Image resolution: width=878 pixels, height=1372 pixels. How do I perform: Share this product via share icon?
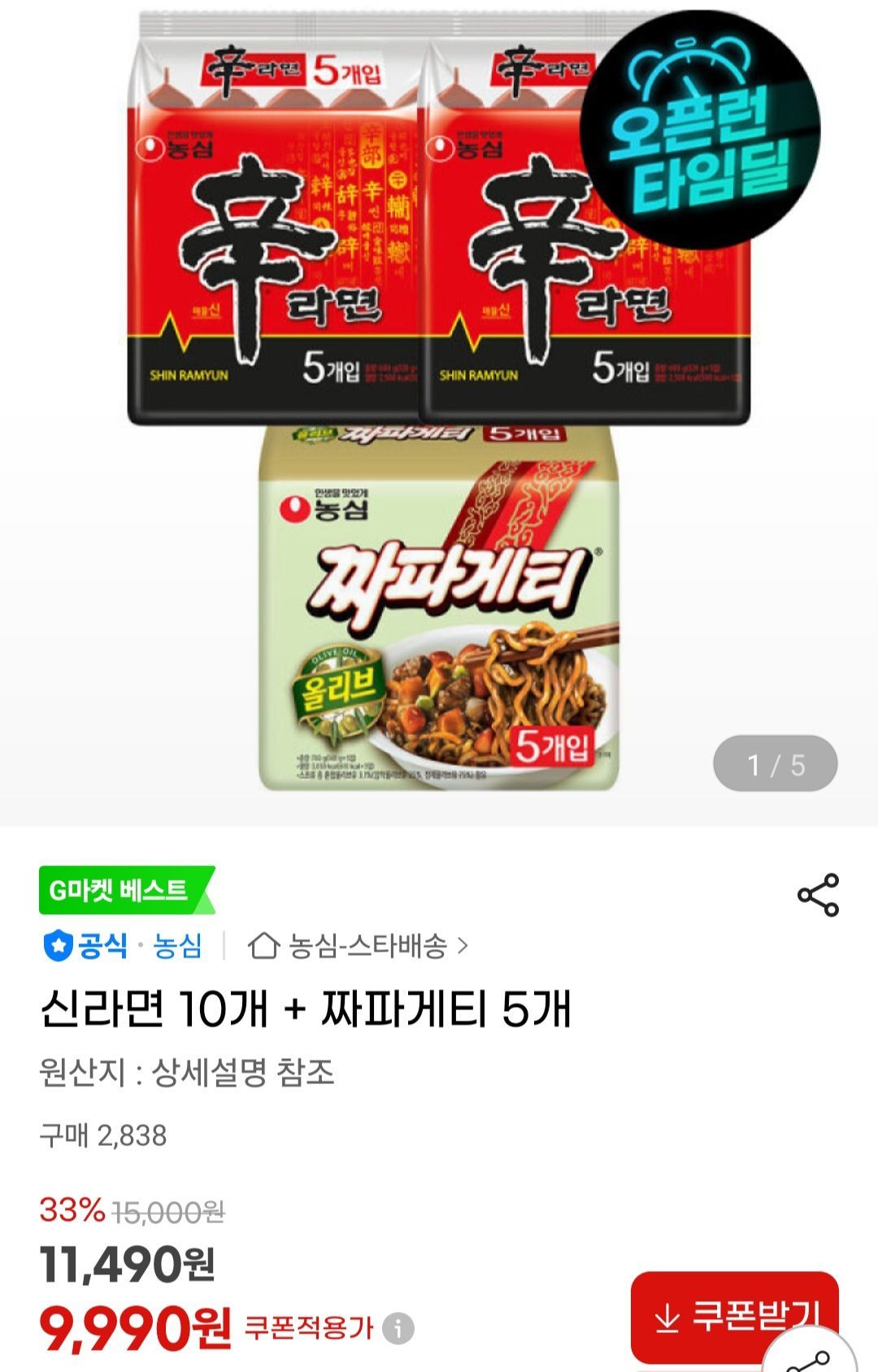point(818,895)
